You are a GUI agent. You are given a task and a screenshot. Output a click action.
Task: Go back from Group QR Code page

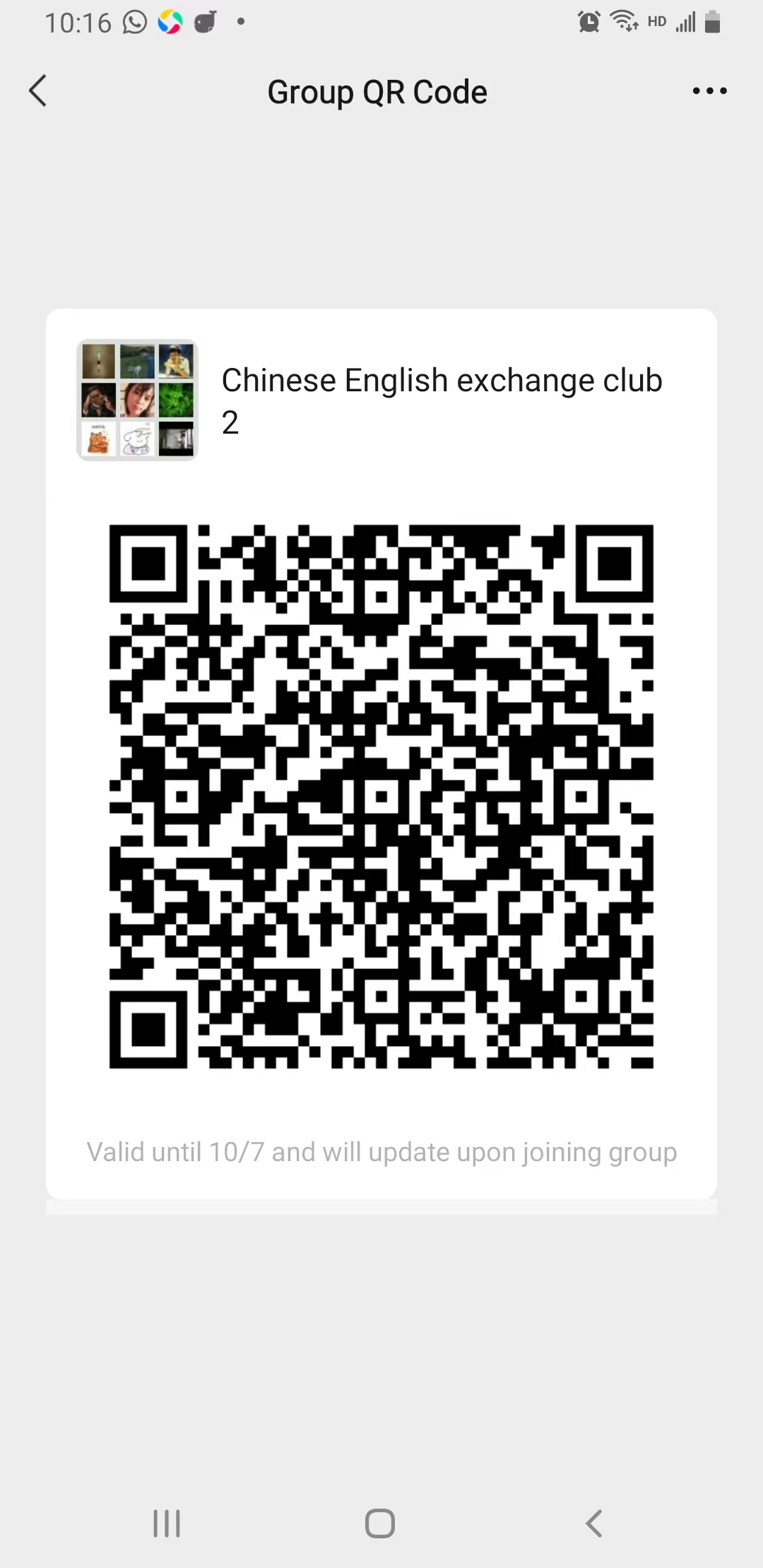[x=38, y=91]
